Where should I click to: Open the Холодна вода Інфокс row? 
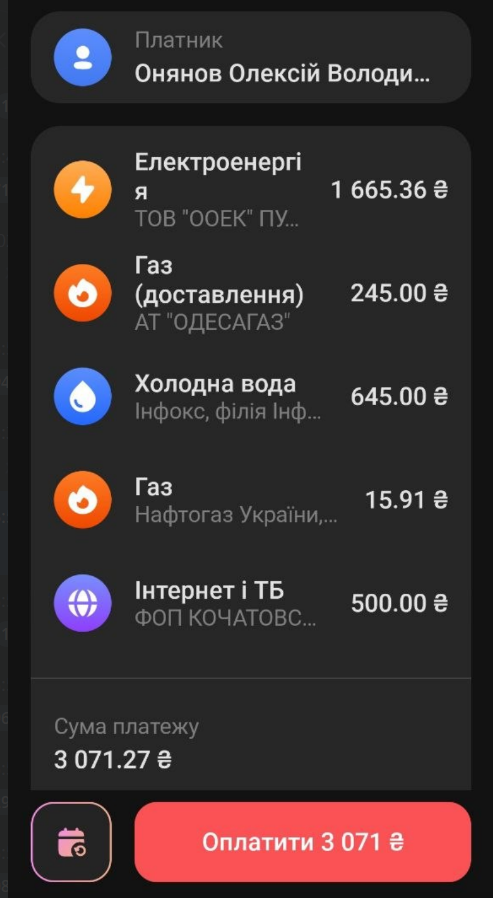251,396
